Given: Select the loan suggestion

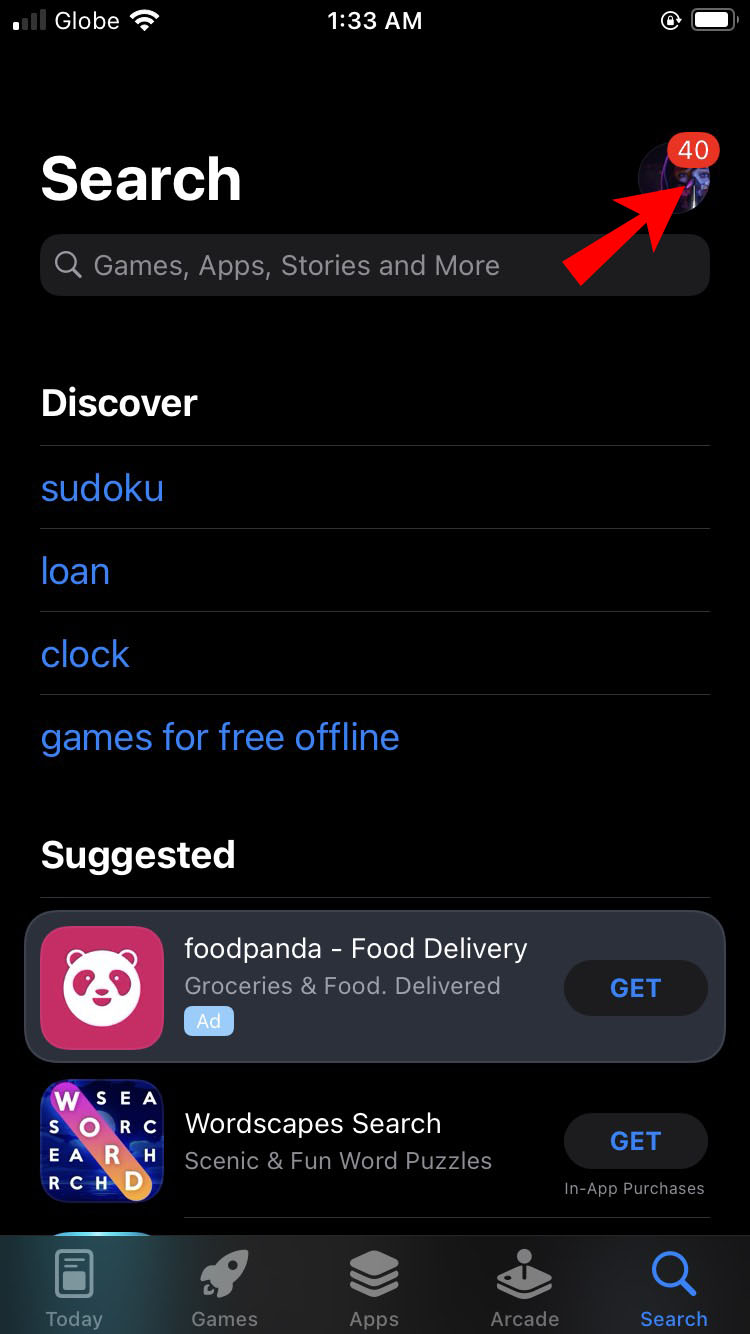Looking at the screenshot, I should click(x=75, y=571).
